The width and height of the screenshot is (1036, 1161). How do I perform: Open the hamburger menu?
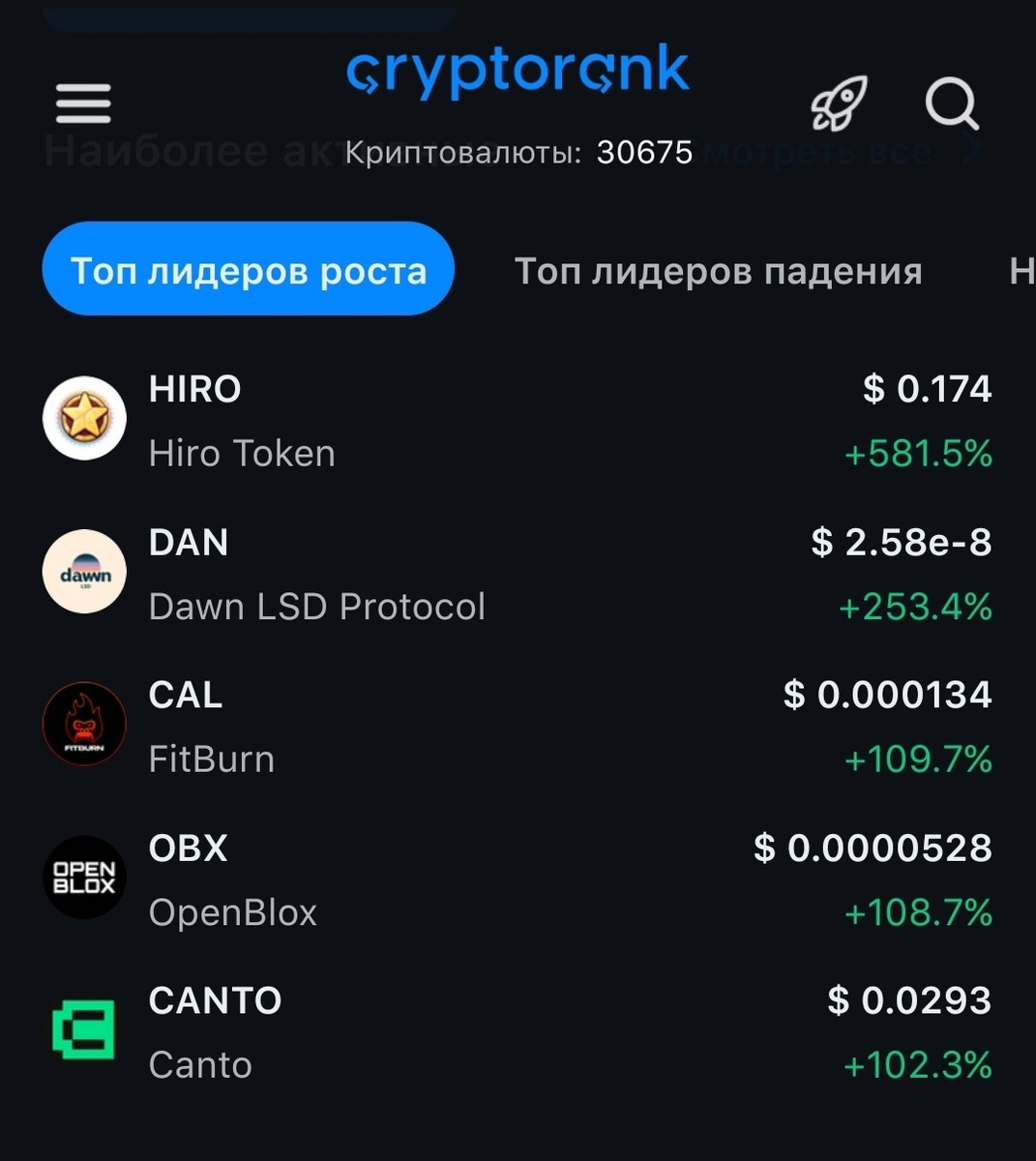click(83, 104)
